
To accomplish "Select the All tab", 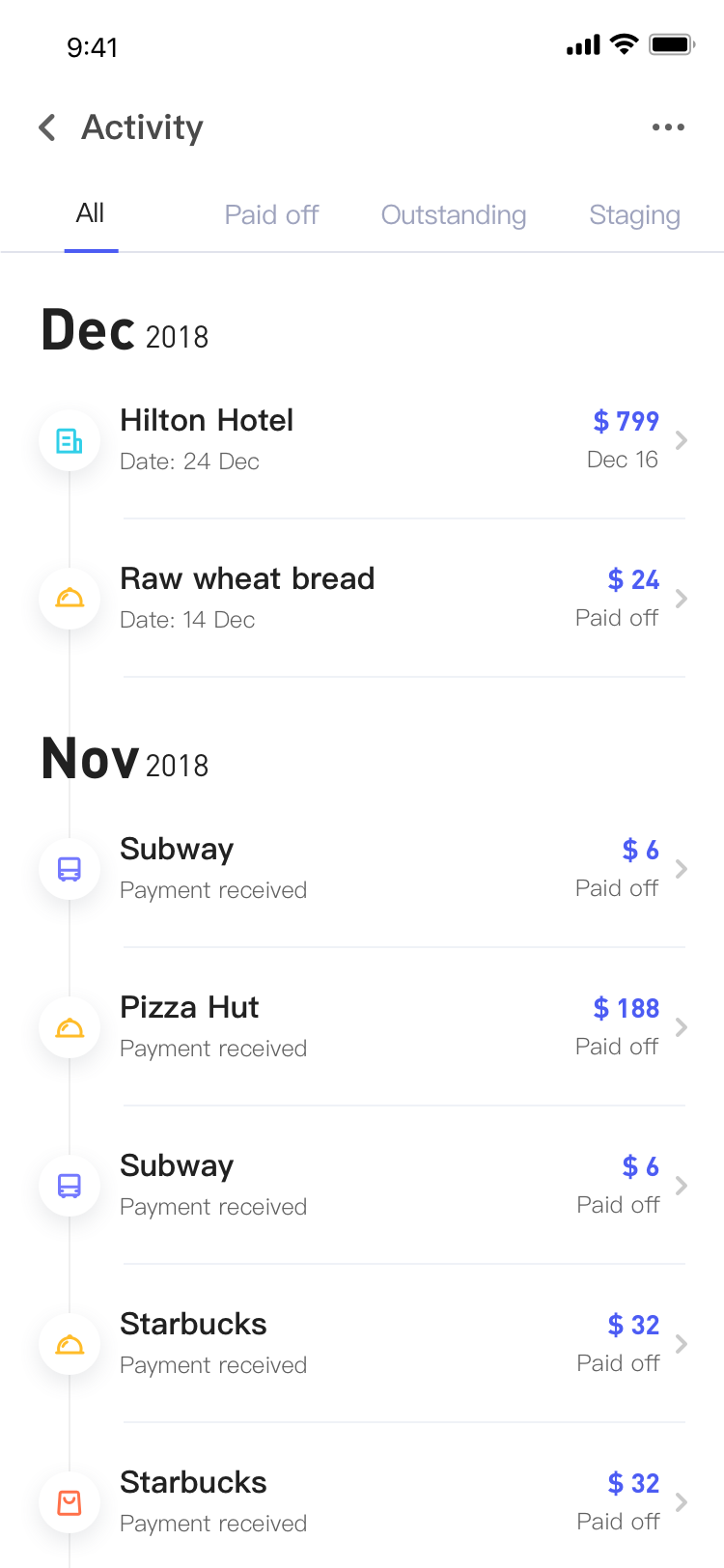I will click(x=91, y=213).
